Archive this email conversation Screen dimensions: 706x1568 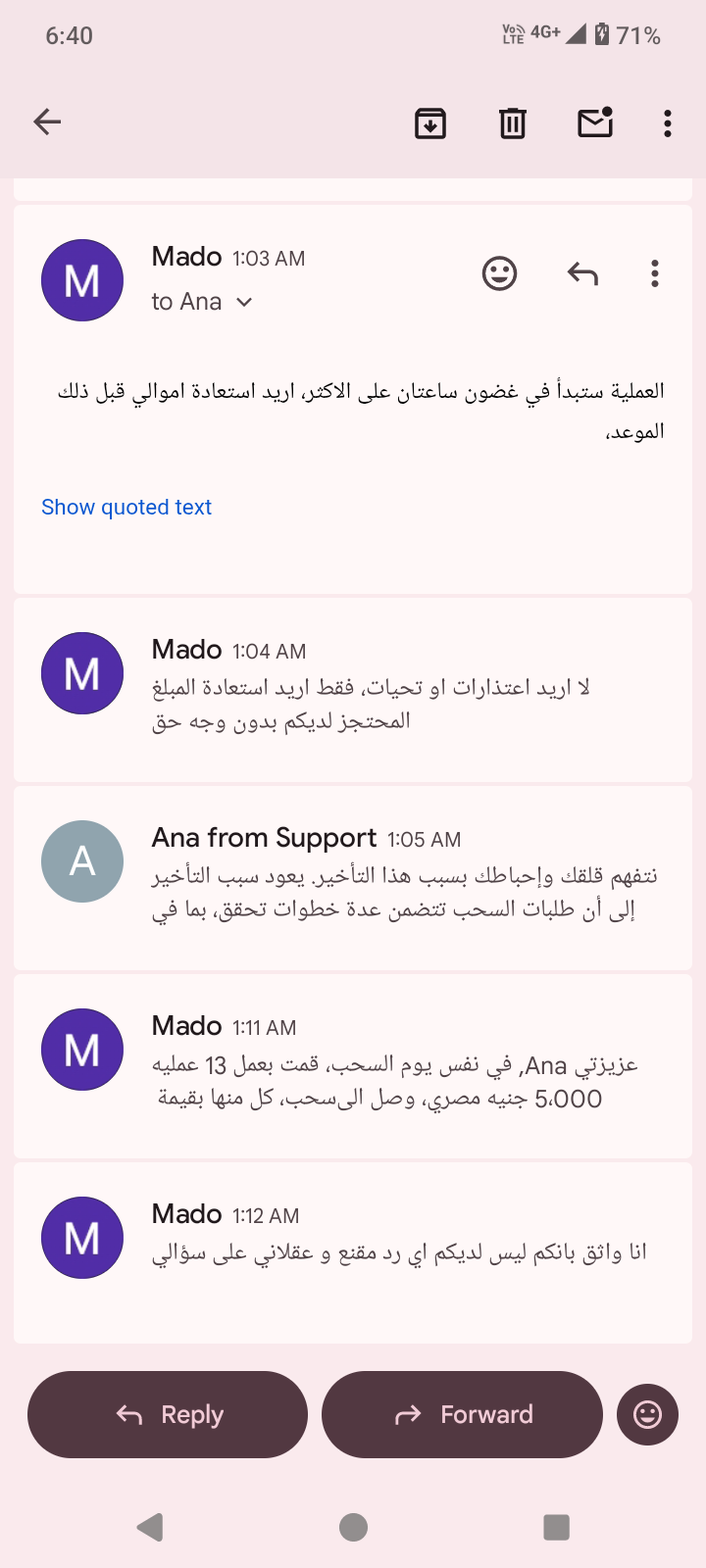430,123
